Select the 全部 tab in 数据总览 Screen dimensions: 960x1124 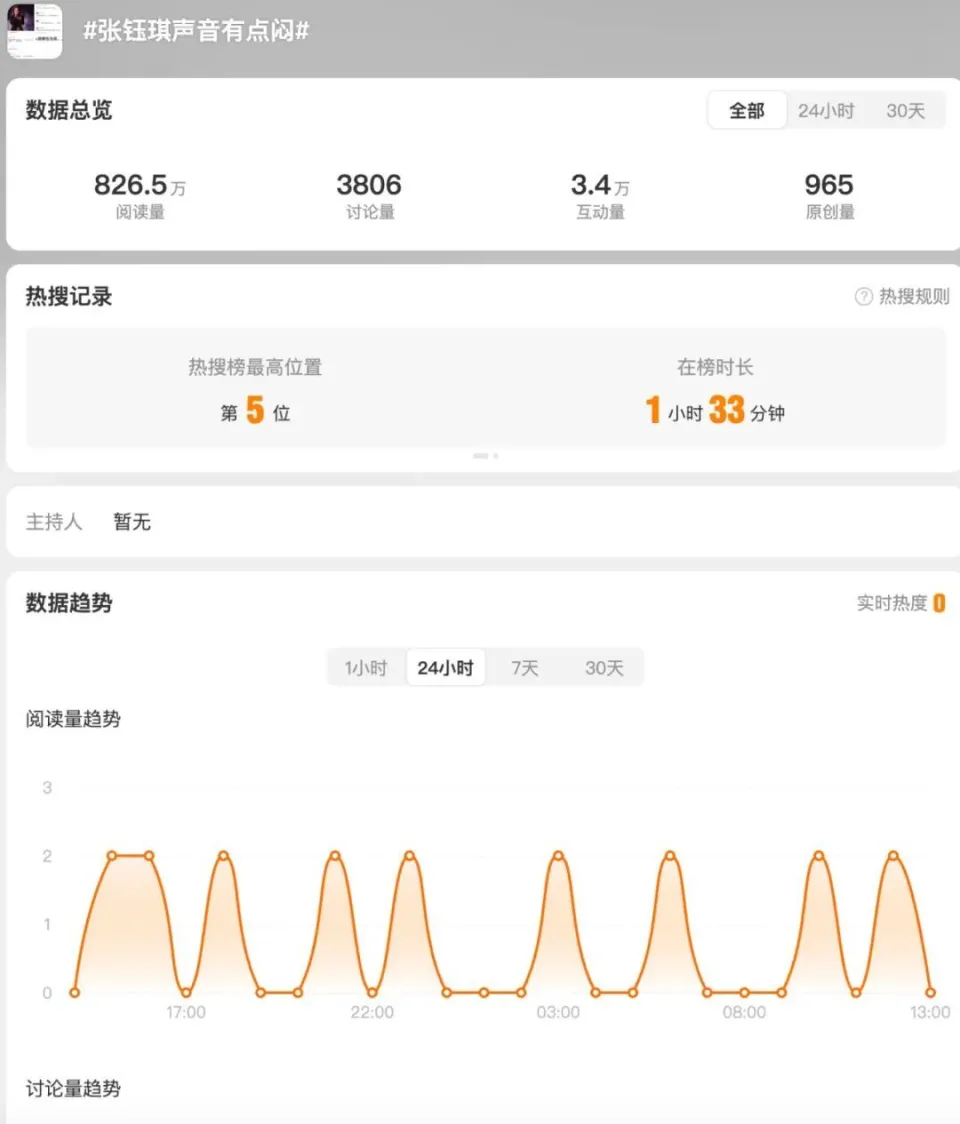[x=746, y=111]
